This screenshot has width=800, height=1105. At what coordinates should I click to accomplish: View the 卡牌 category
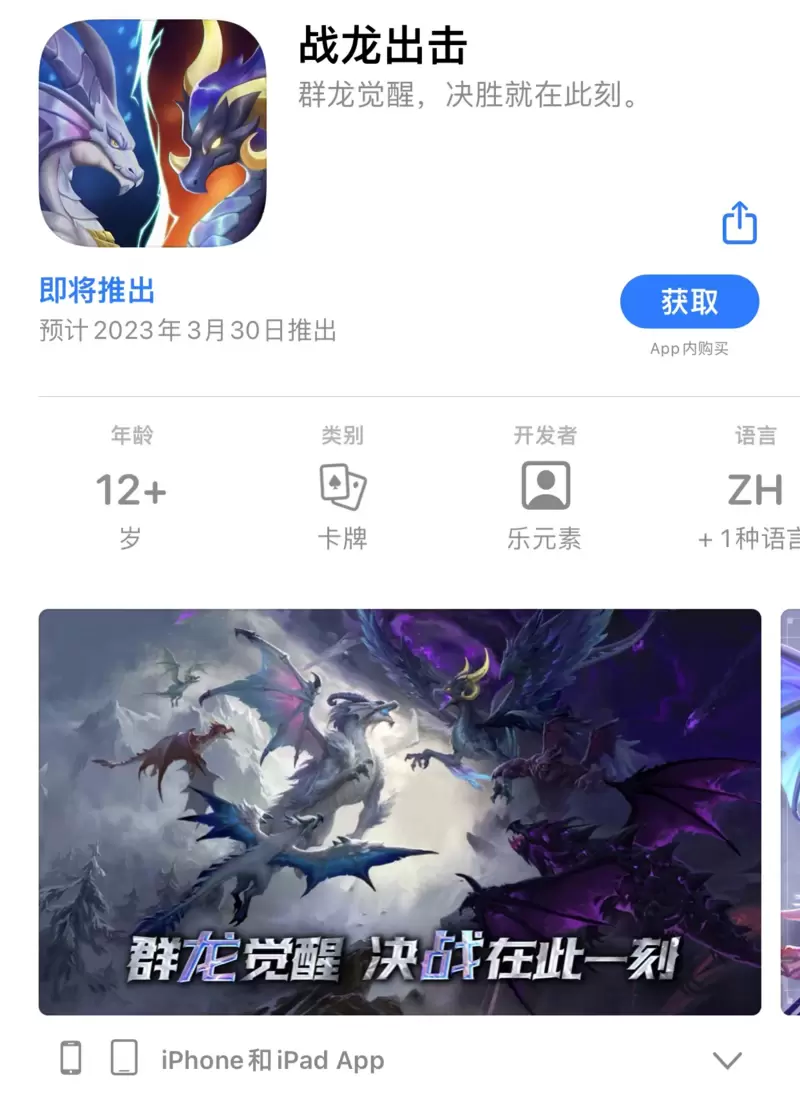(342, 490)
